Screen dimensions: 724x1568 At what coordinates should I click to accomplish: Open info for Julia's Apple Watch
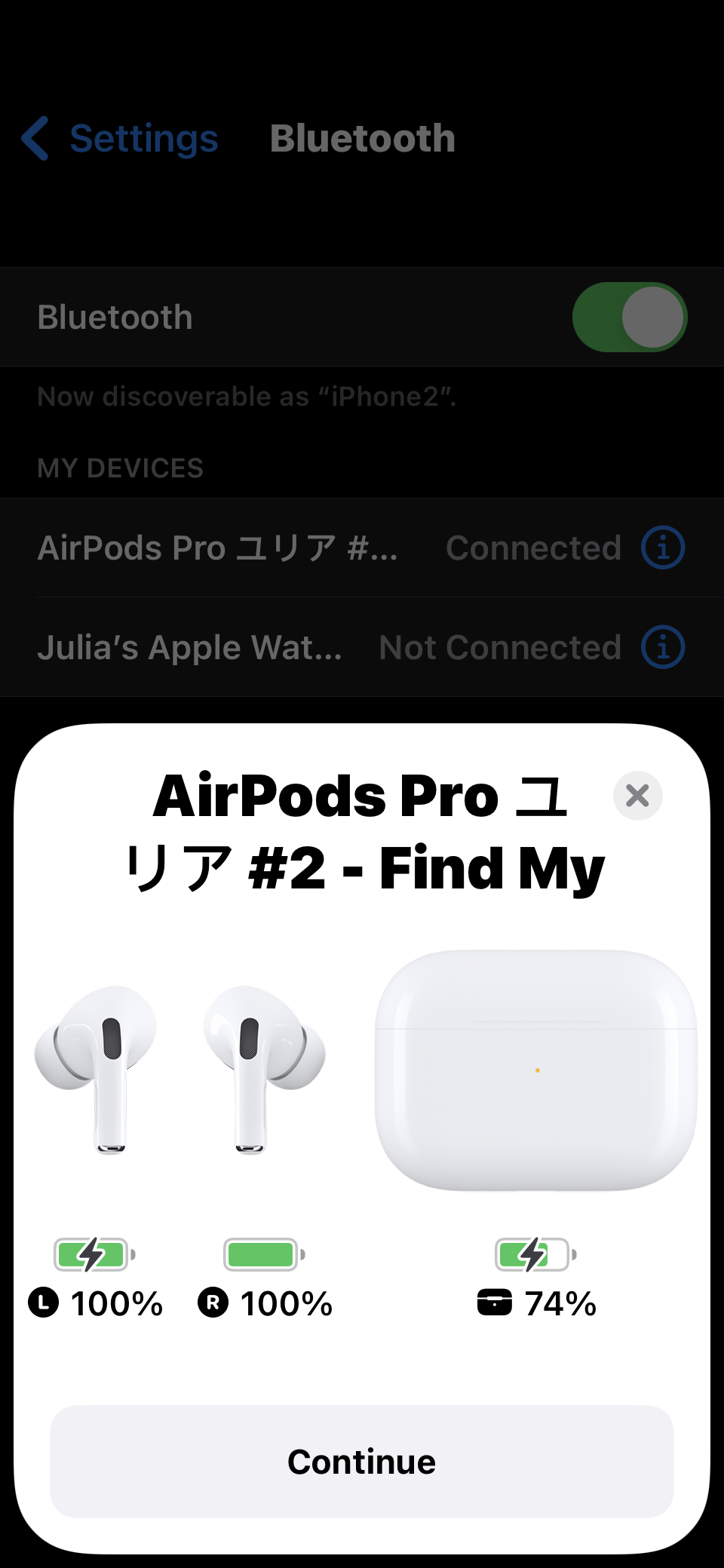click(x=662, y=647)
